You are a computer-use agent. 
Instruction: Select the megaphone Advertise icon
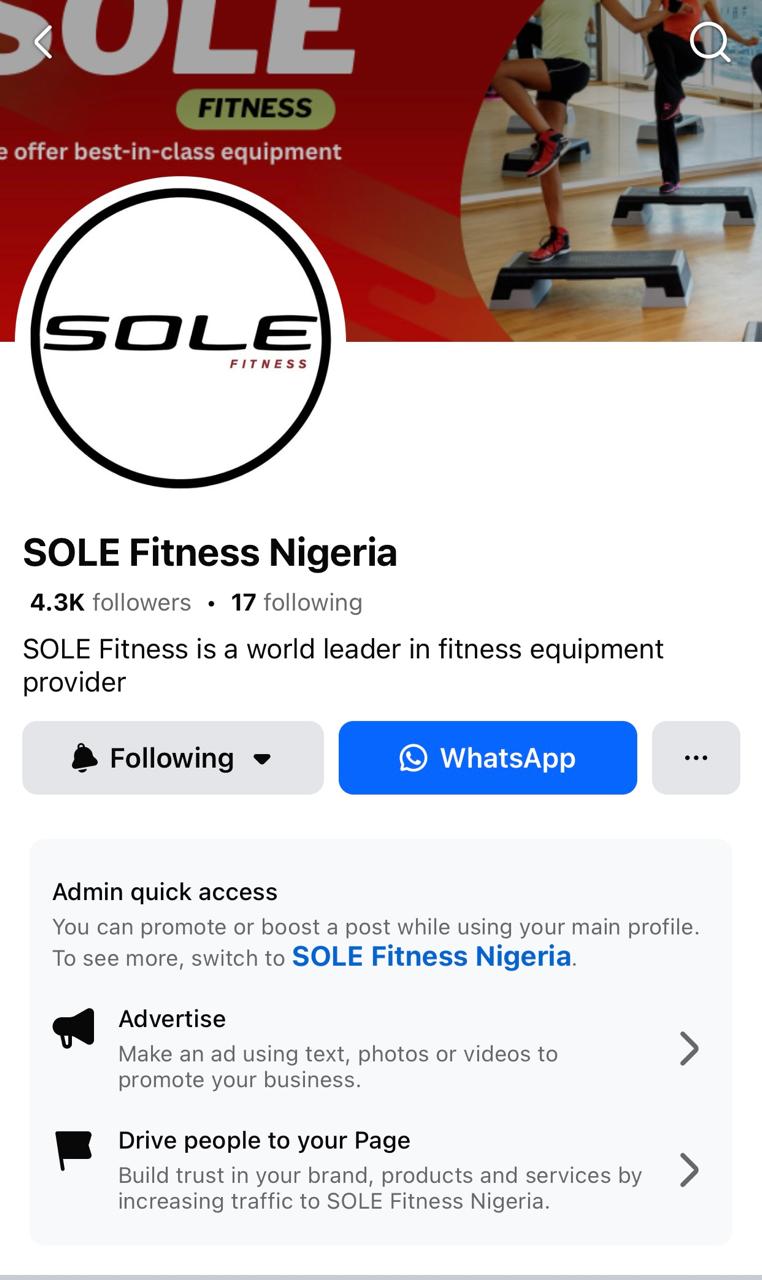(x=72, y=1027)
